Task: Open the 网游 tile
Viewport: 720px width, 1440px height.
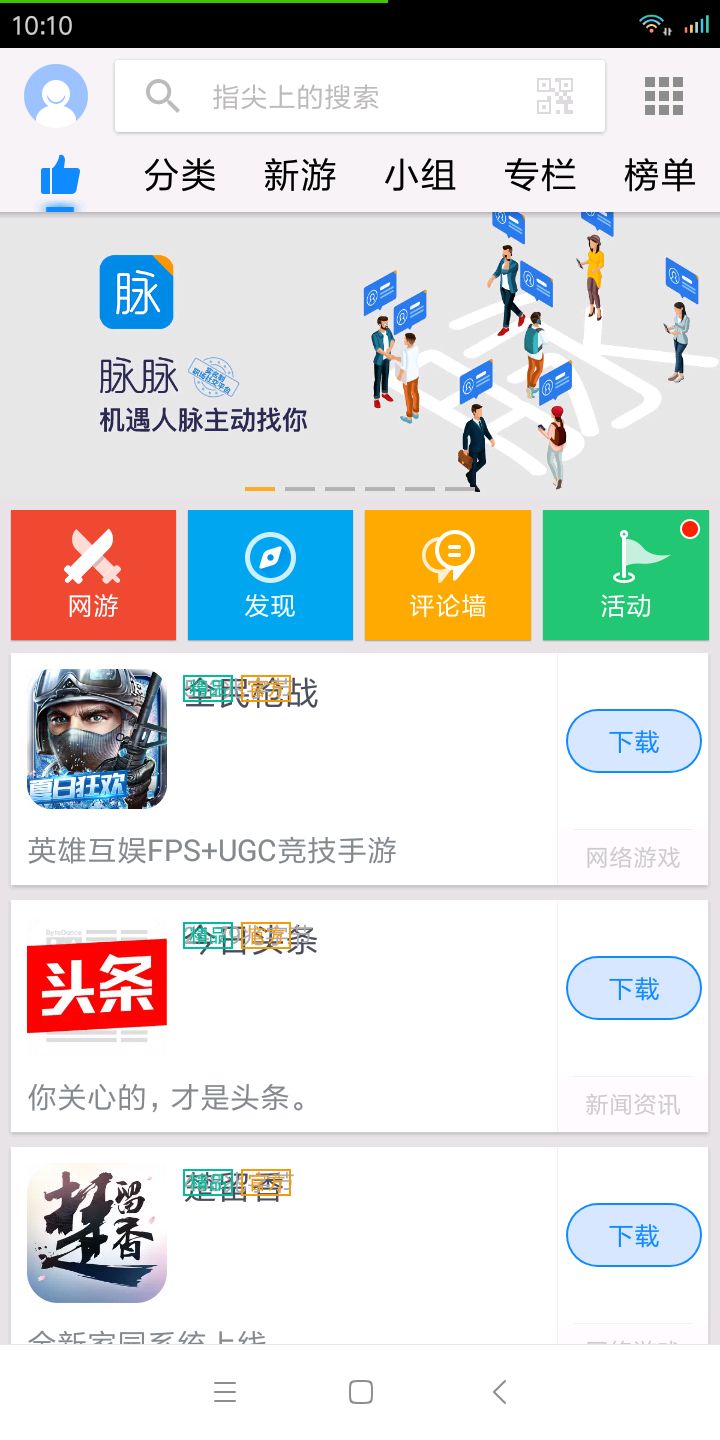Action: (x=93, y=575)
